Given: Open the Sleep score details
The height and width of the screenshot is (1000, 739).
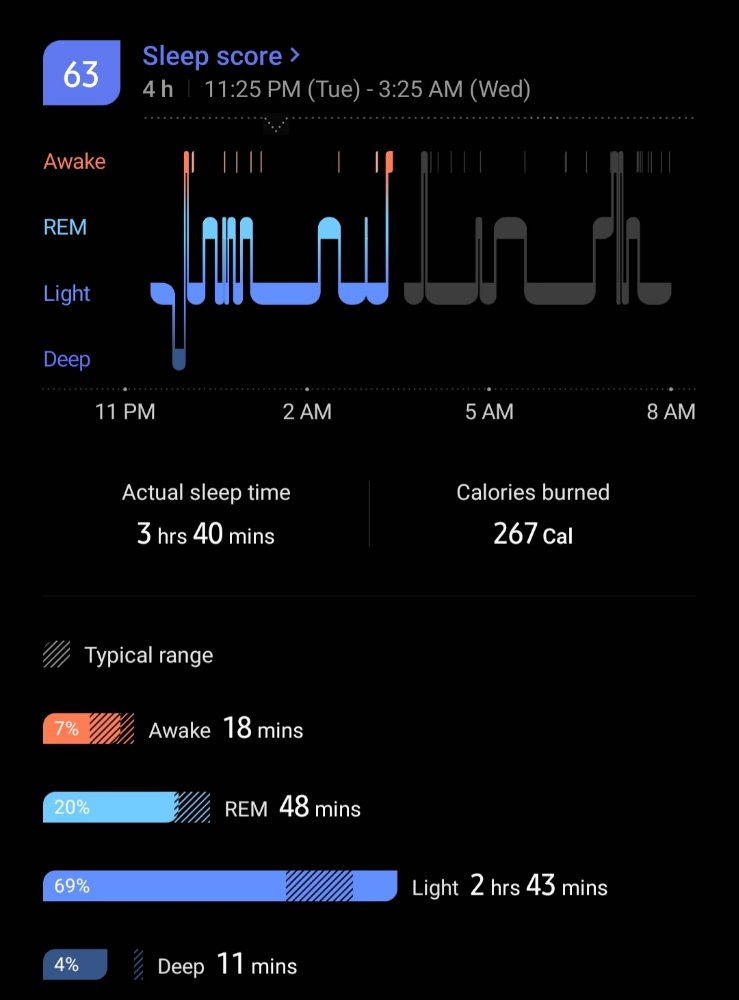Looking at the screenshot, I should click(x=221, y=56).
